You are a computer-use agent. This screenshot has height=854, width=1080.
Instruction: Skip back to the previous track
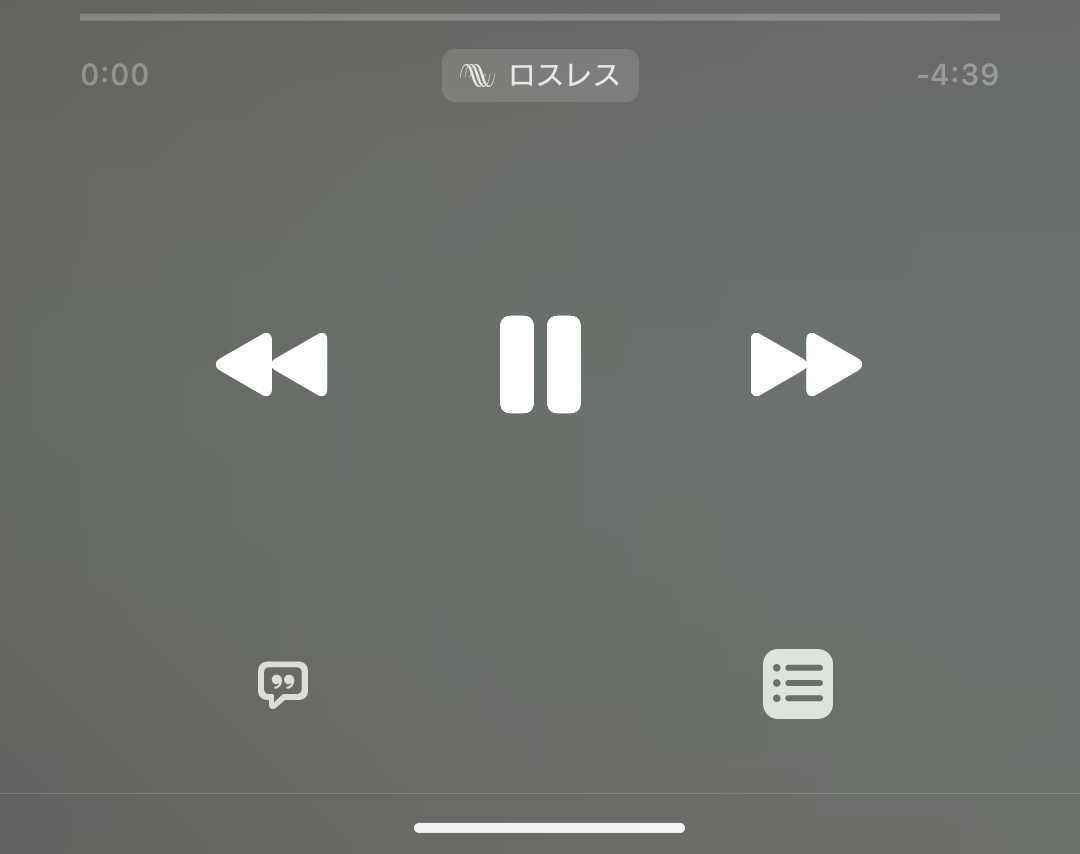click(x=272, y=364)
